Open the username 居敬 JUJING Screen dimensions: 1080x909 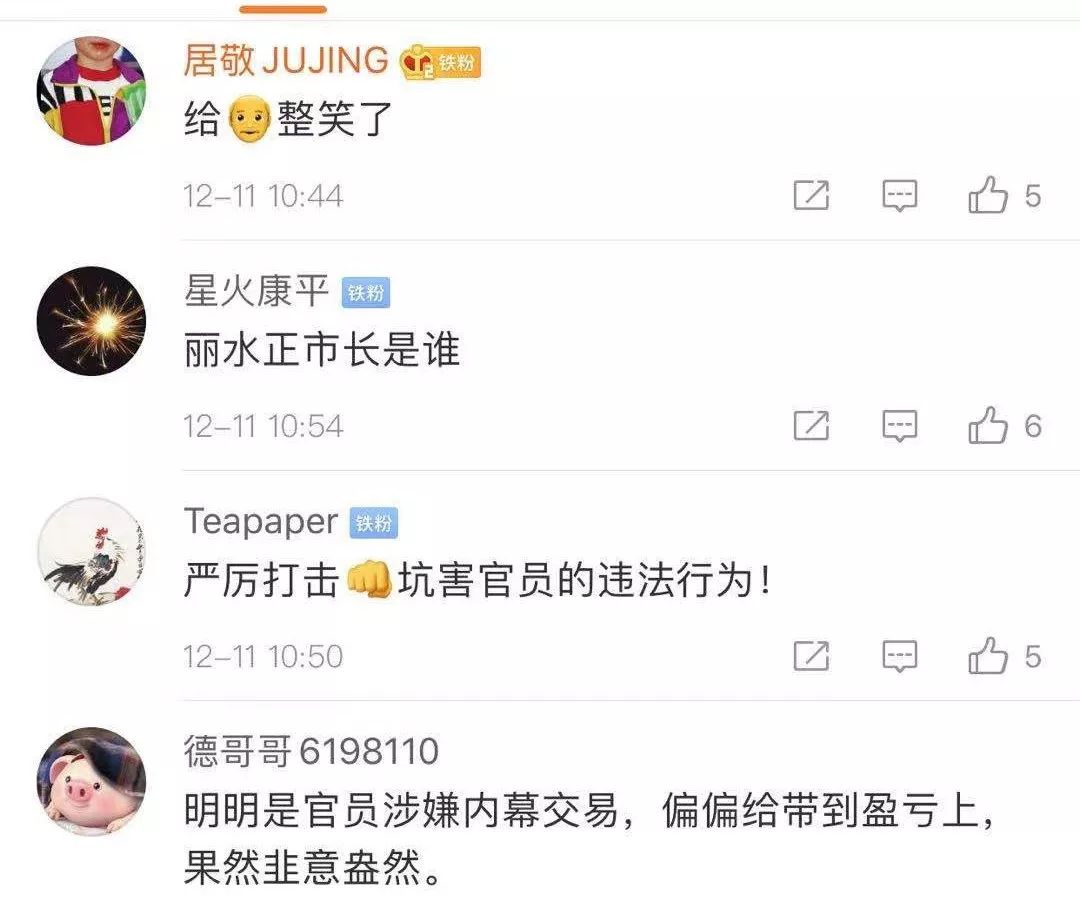pos(286,61)
